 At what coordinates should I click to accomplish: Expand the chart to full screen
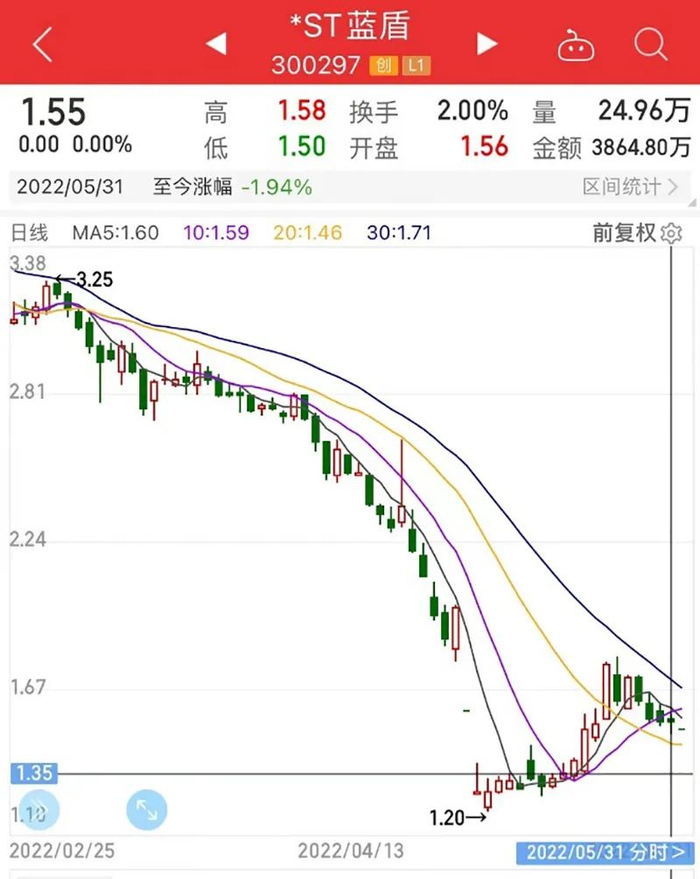147,809
